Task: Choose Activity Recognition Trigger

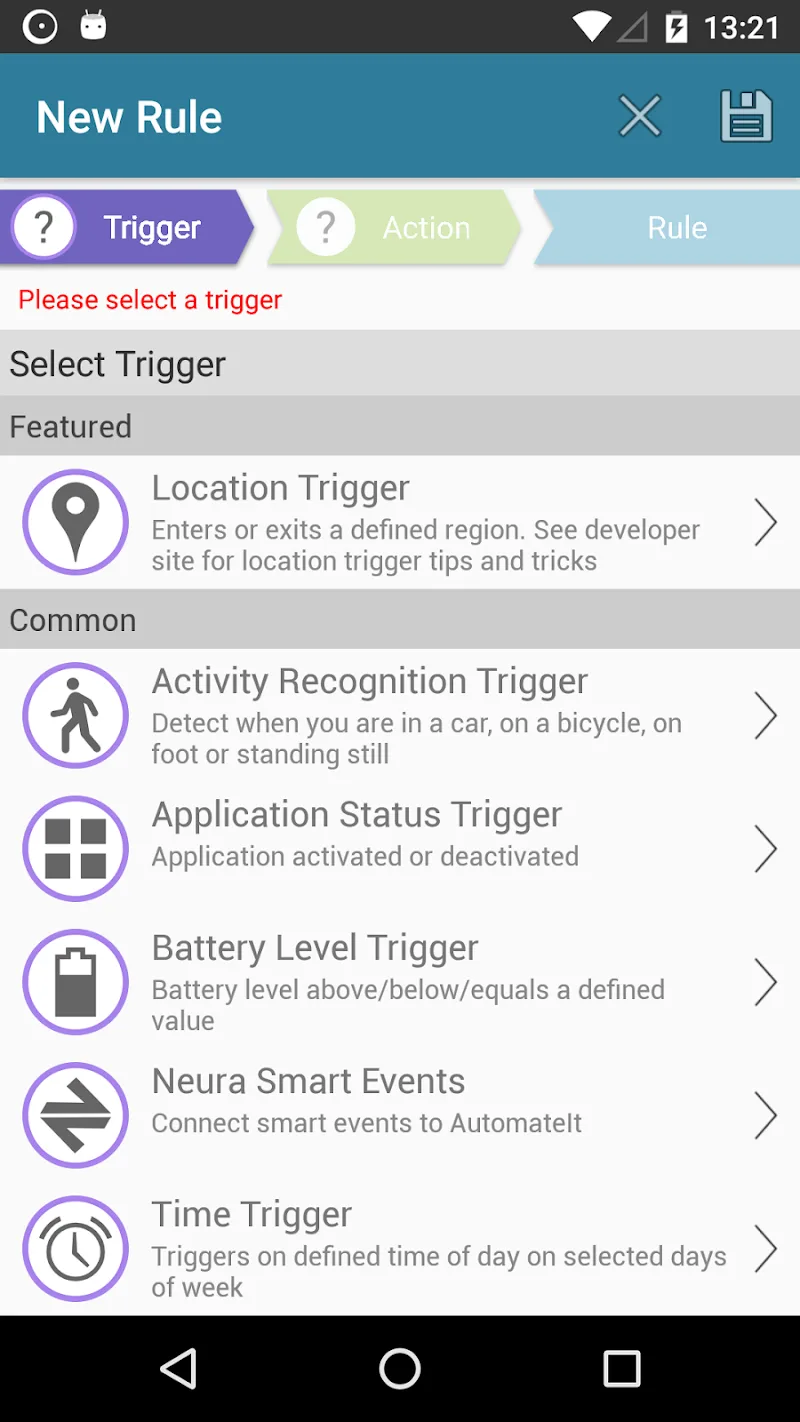Action: pos(400,716)
